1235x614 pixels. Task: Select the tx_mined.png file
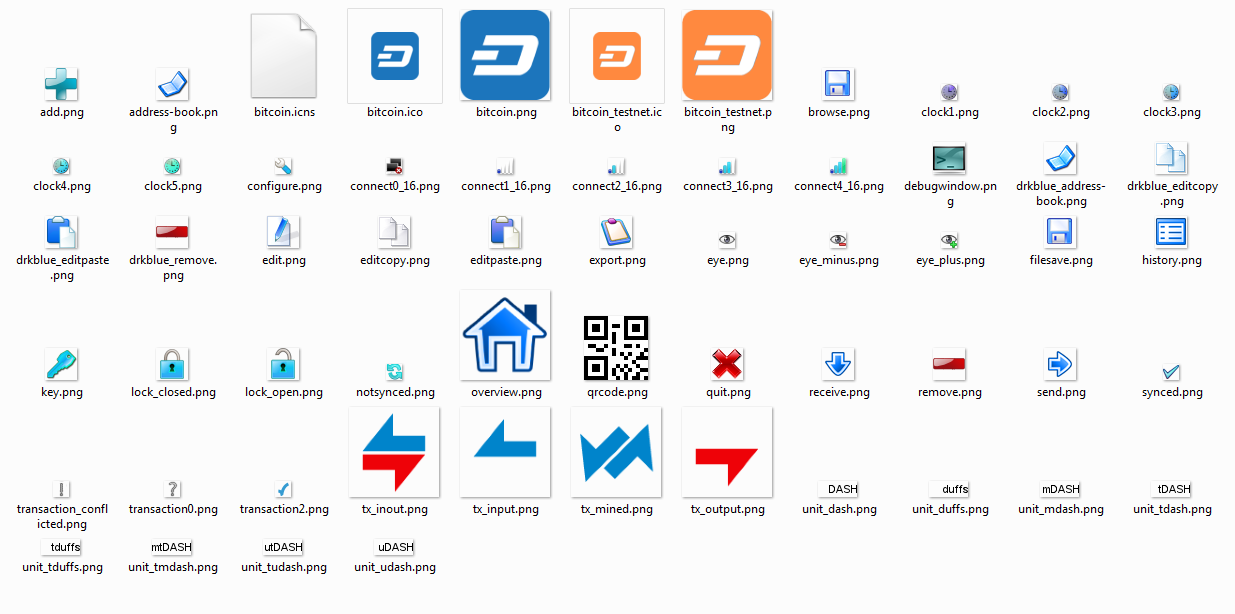pos(617,452)
